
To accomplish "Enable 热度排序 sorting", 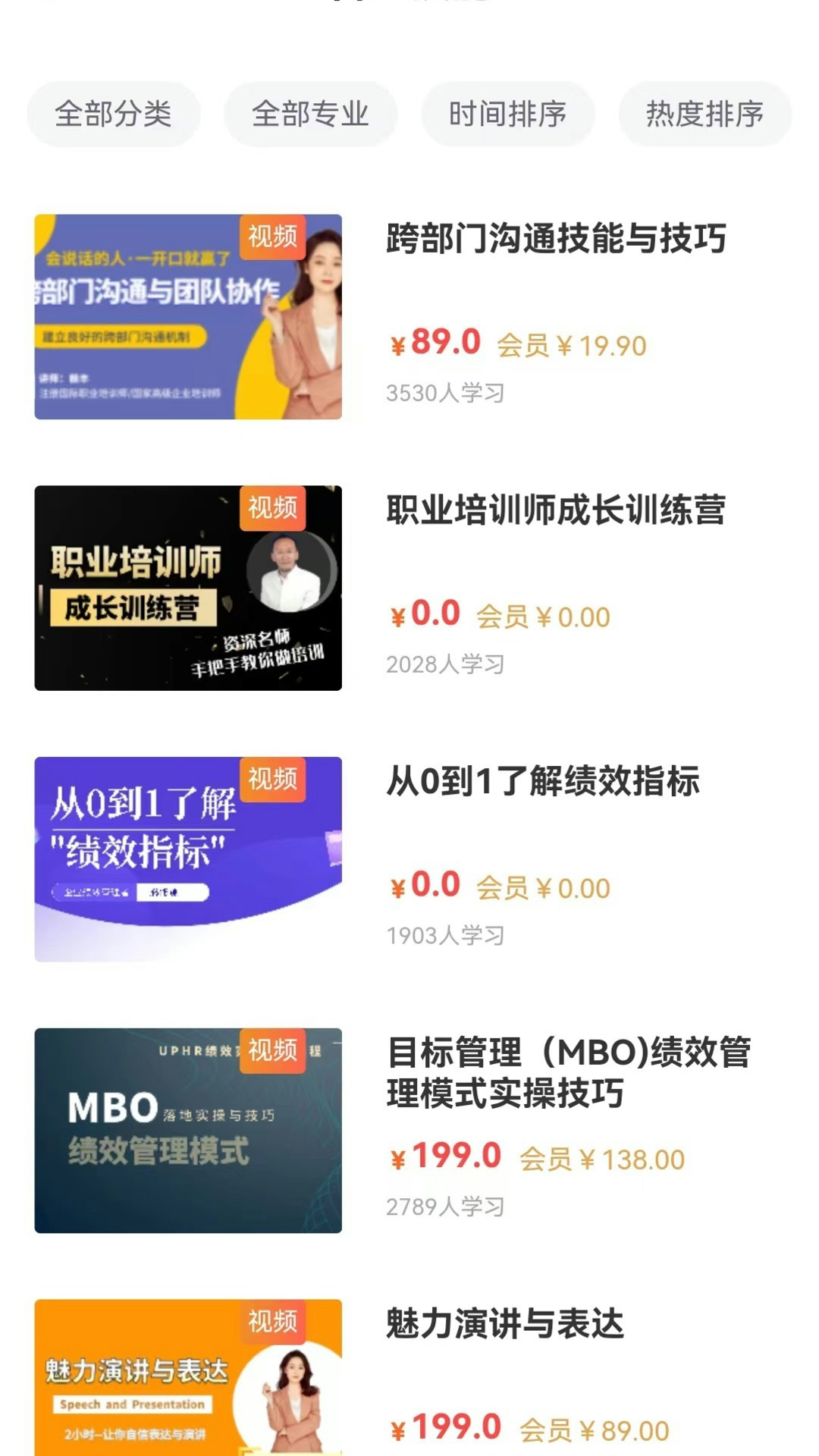I will point(704,115).
